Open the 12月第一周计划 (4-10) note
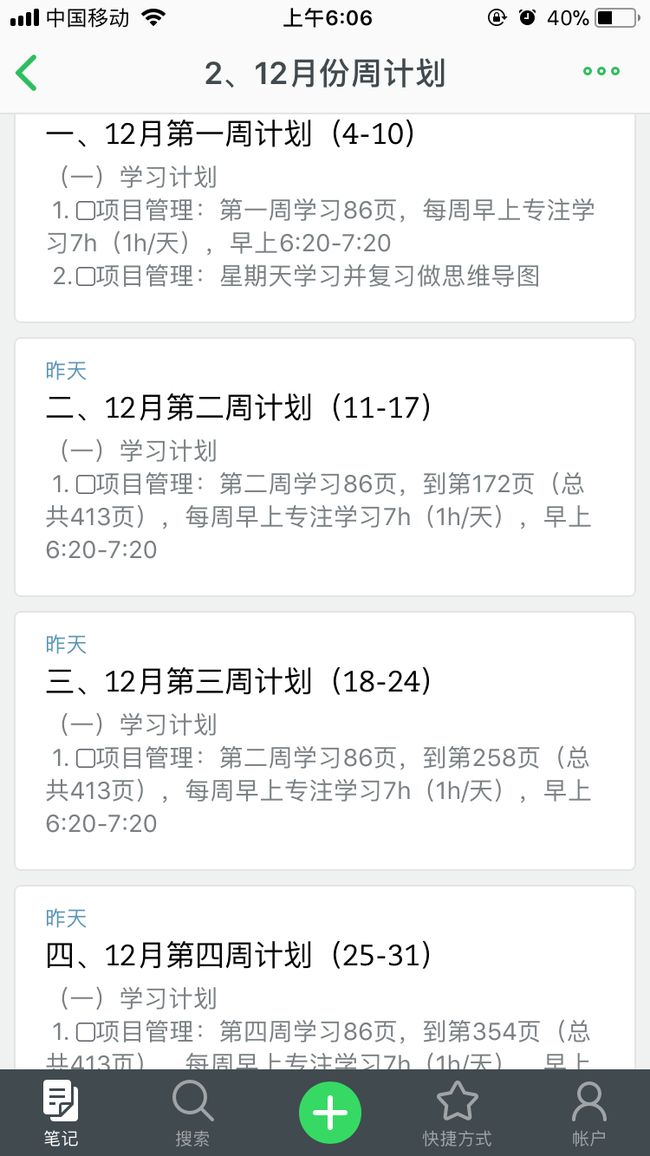This screenshot has height=1156, width=650. pyautogui.click(x=325, y=218)
